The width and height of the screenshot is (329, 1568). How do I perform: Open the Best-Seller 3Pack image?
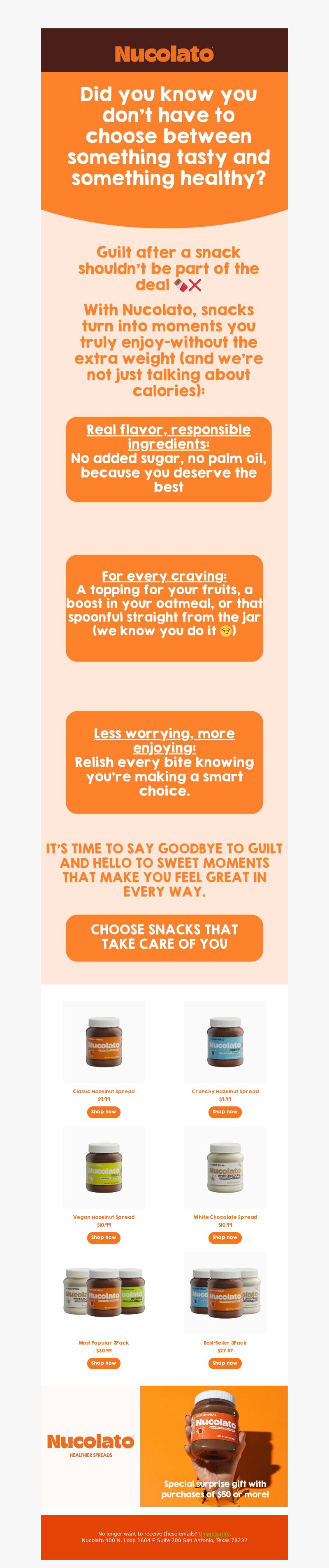[x=225, y=1293]
